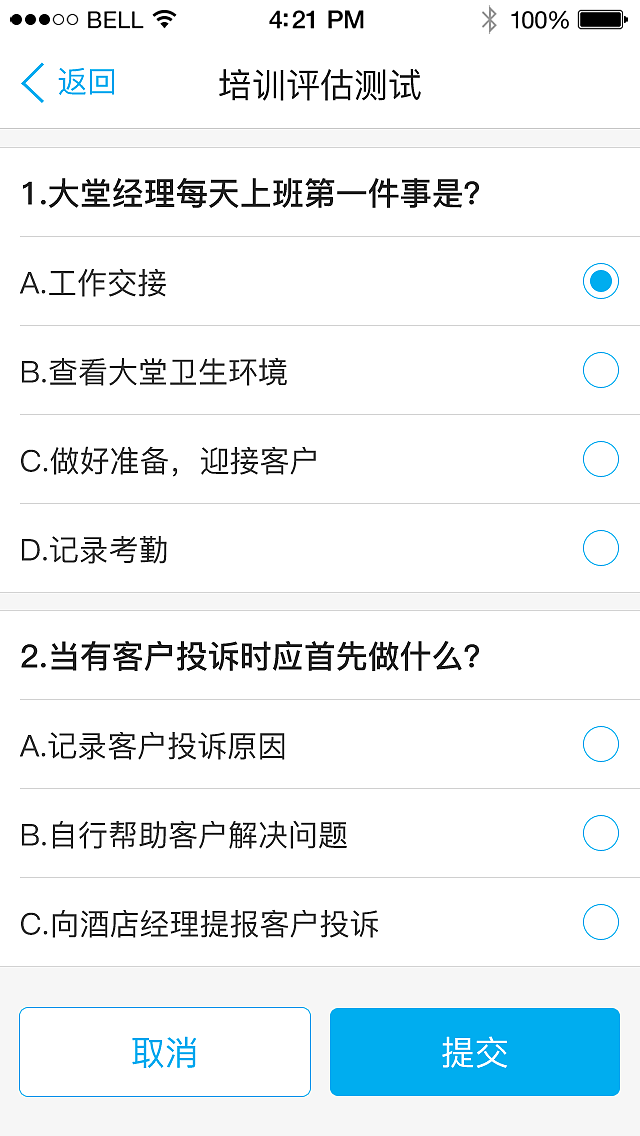Viewport: 640px width, 1136px height.
Task: Select answer D.记录考勤
Action: [600, 549]
